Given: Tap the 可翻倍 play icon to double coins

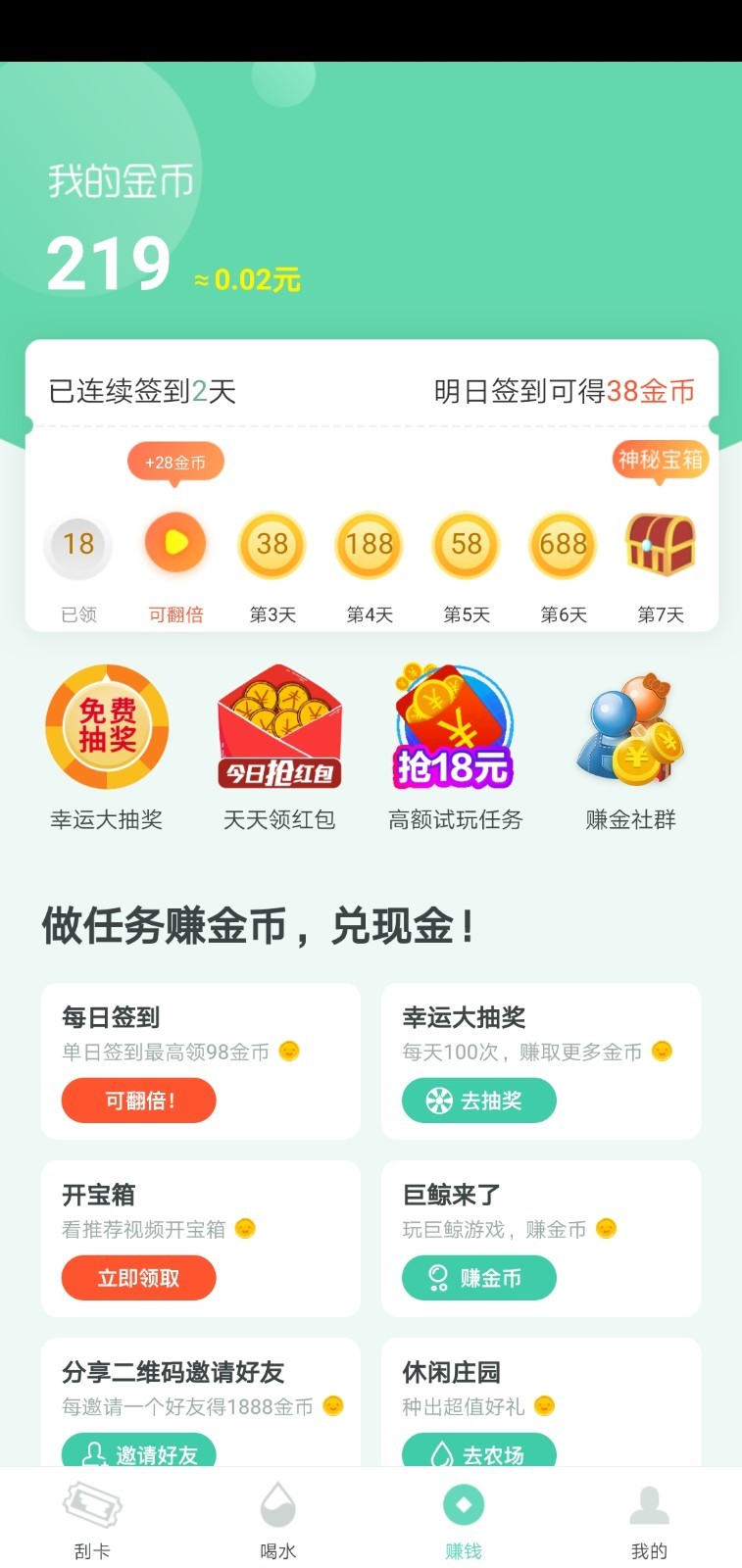Looking at the screenshot, I should pos(175,543).
